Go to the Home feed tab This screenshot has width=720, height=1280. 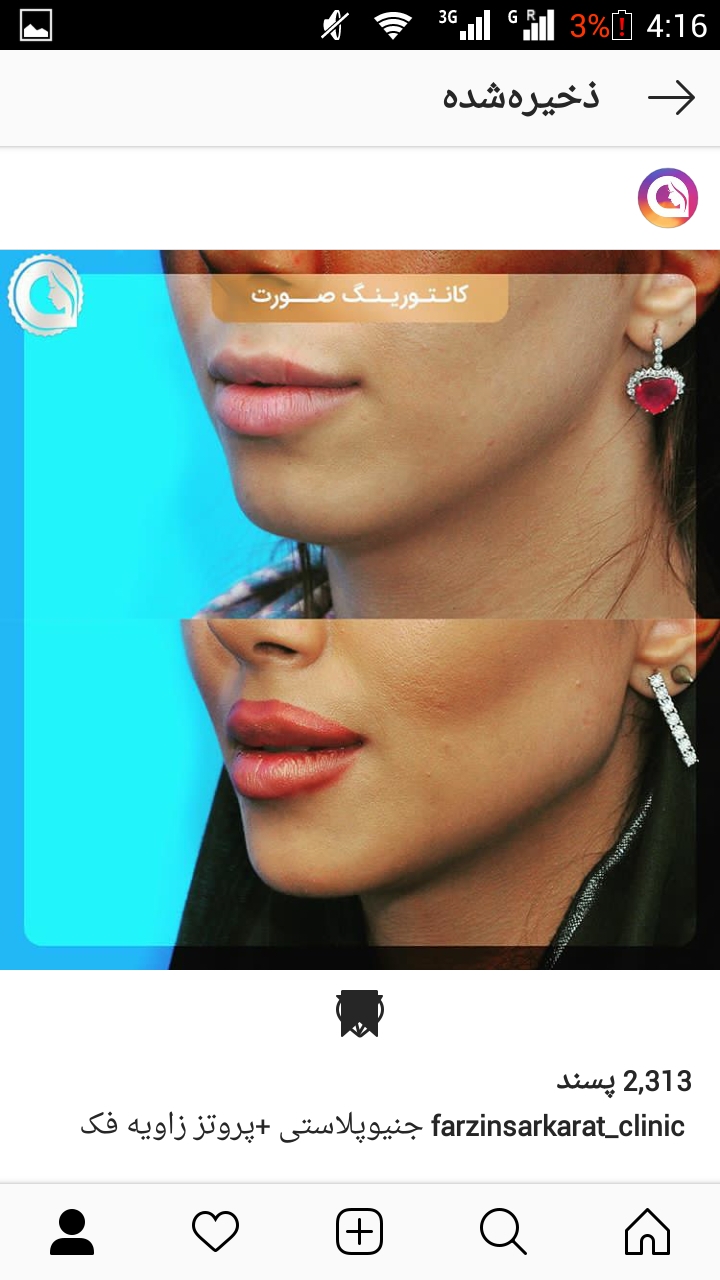pos(647,1232)
